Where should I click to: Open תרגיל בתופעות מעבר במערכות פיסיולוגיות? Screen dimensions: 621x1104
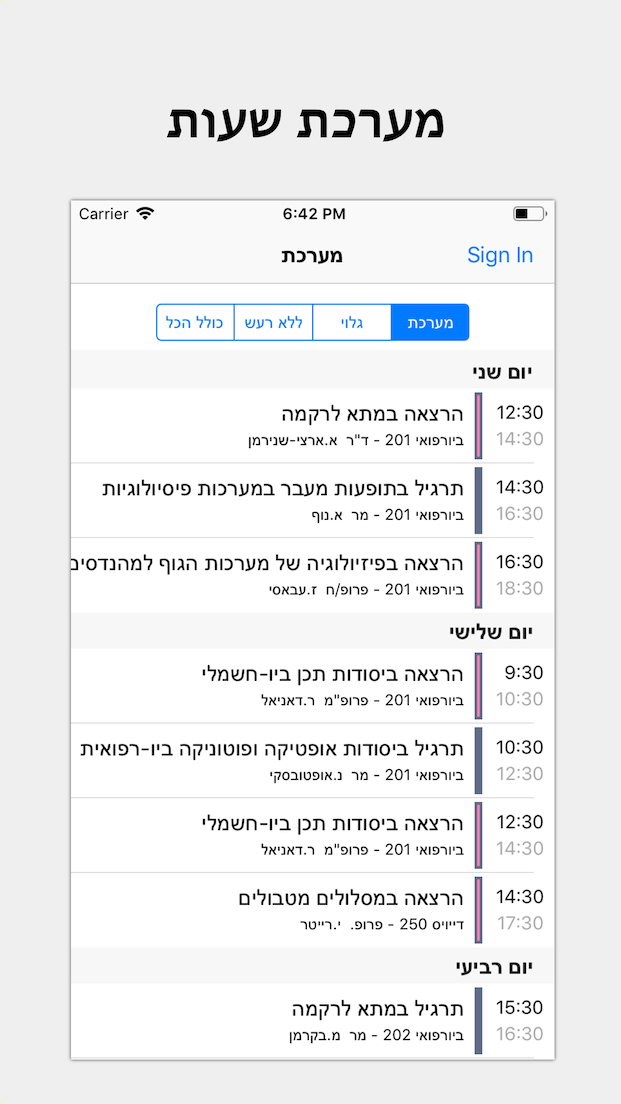(x=313, y=500)
